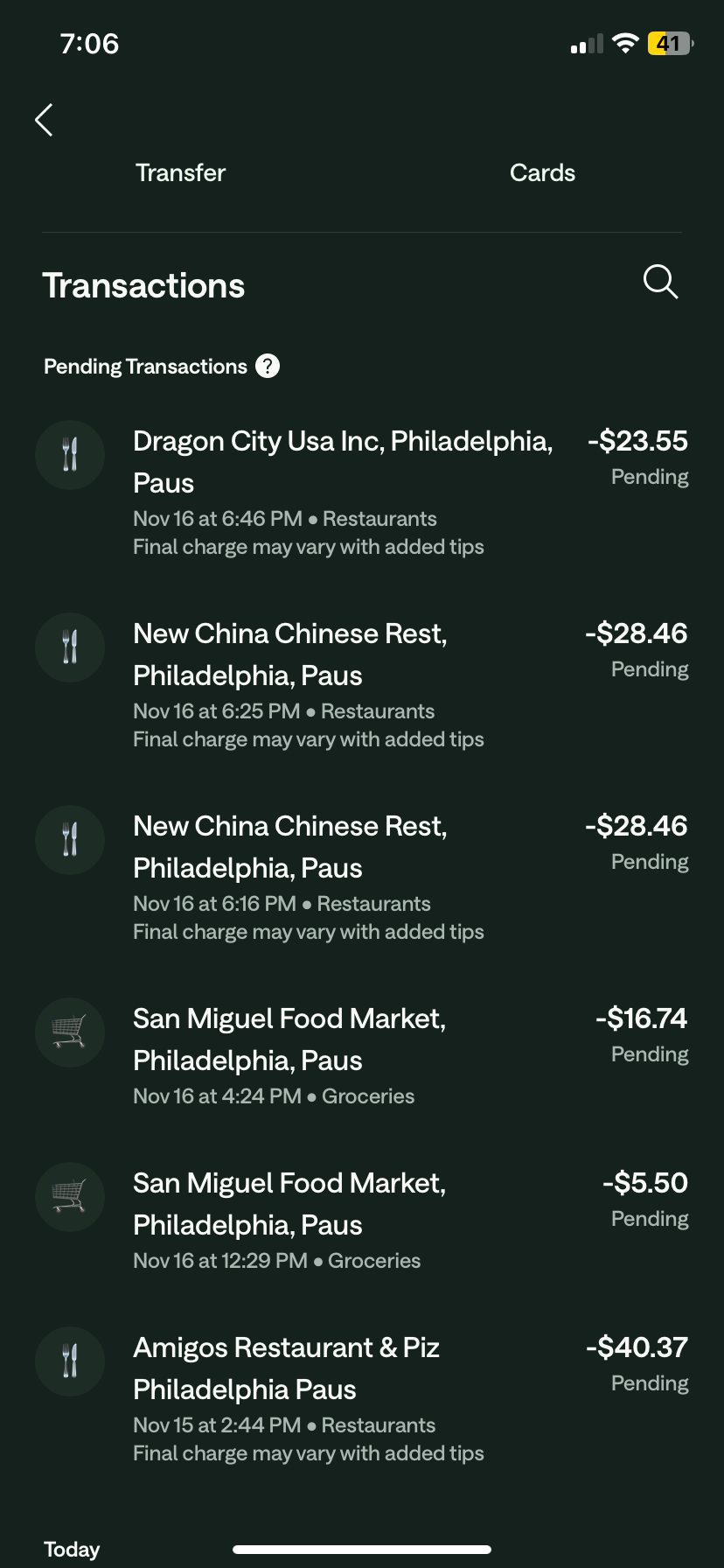Image resolution: width=724 pixels, height=1568 pixels.
Task: Show help for Pending Transactions
Action: [268, 367]
